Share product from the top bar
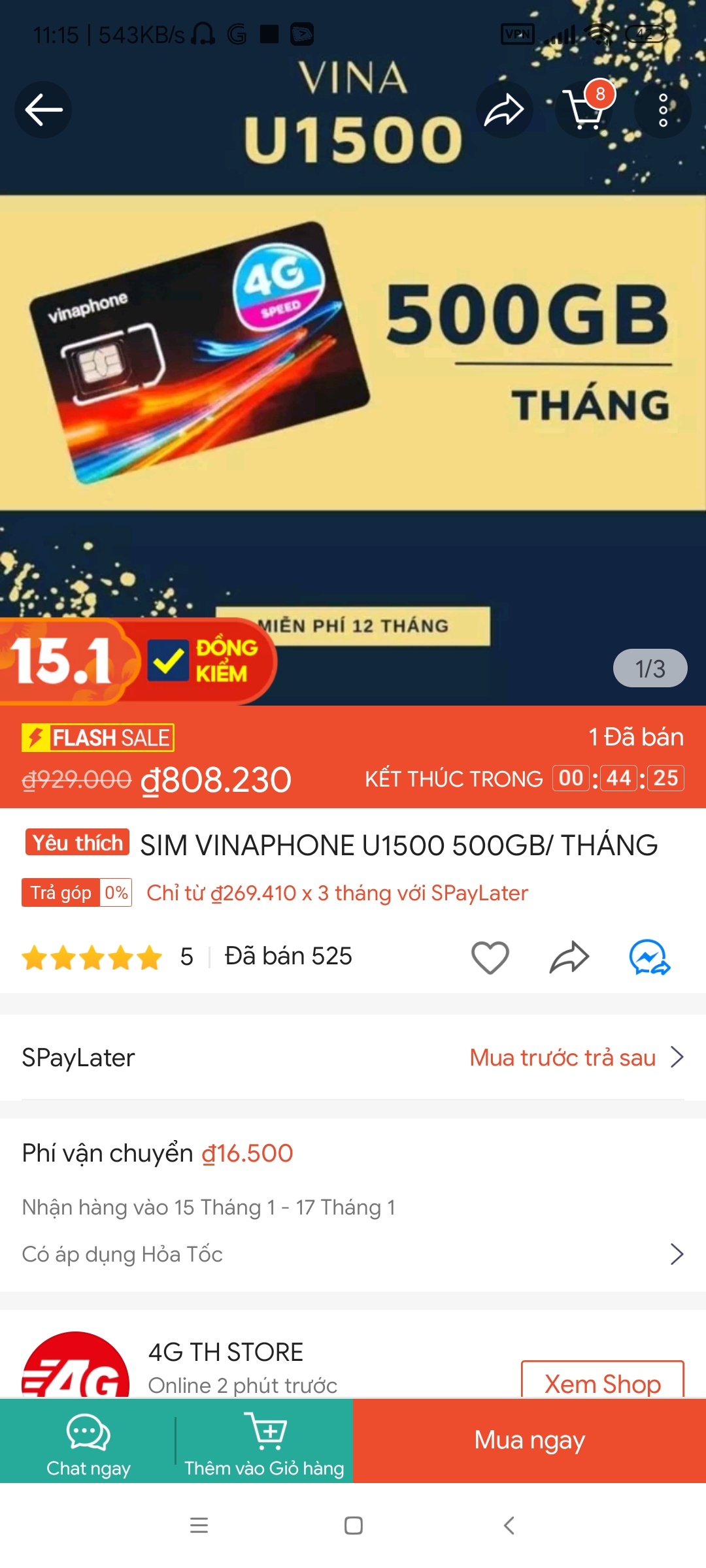This screenshot has width=706, height=1568. [x=504, y=110]
